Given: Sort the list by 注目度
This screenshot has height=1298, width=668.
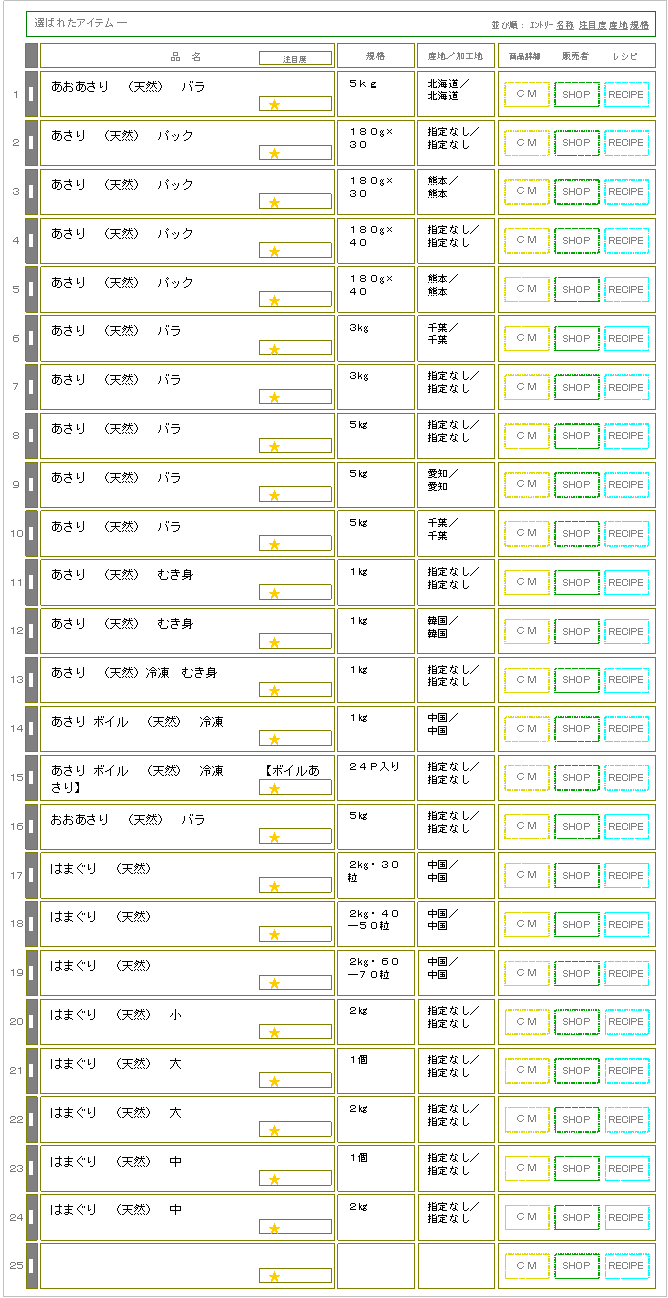Looking at the screenshot, I should tap(592, 24).
